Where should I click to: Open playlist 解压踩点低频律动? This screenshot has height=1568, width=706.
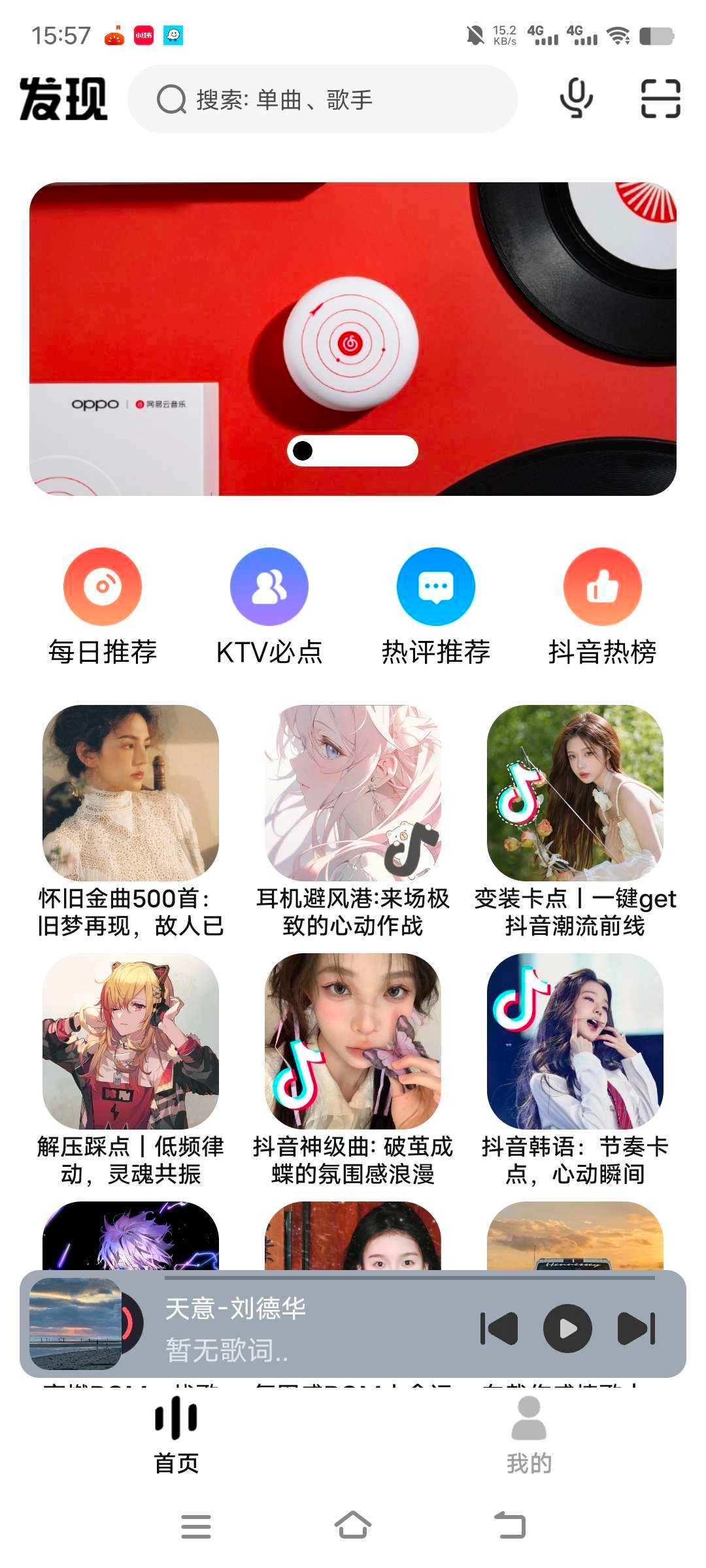(131, 1041)
